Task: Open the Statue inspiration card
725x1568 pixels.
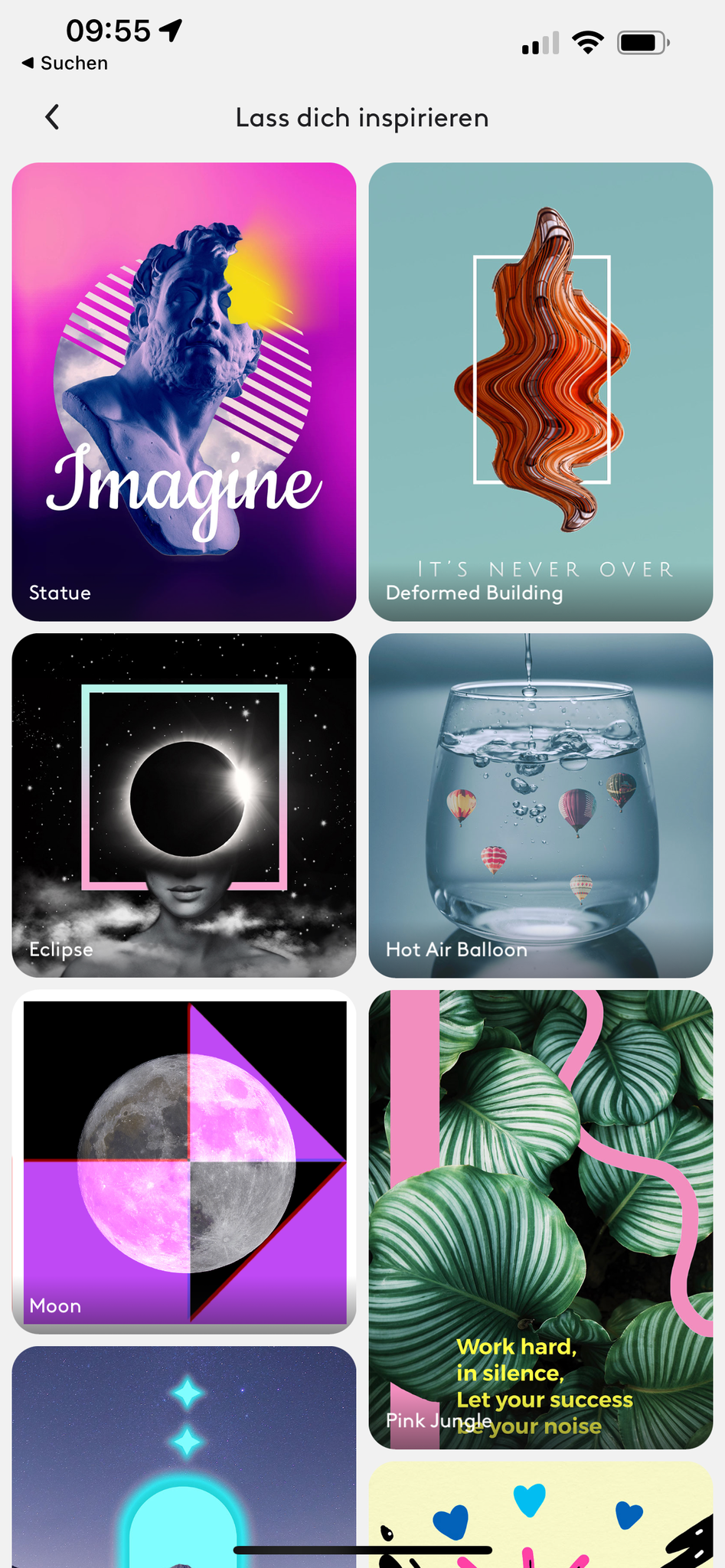Action: point(184,390)
